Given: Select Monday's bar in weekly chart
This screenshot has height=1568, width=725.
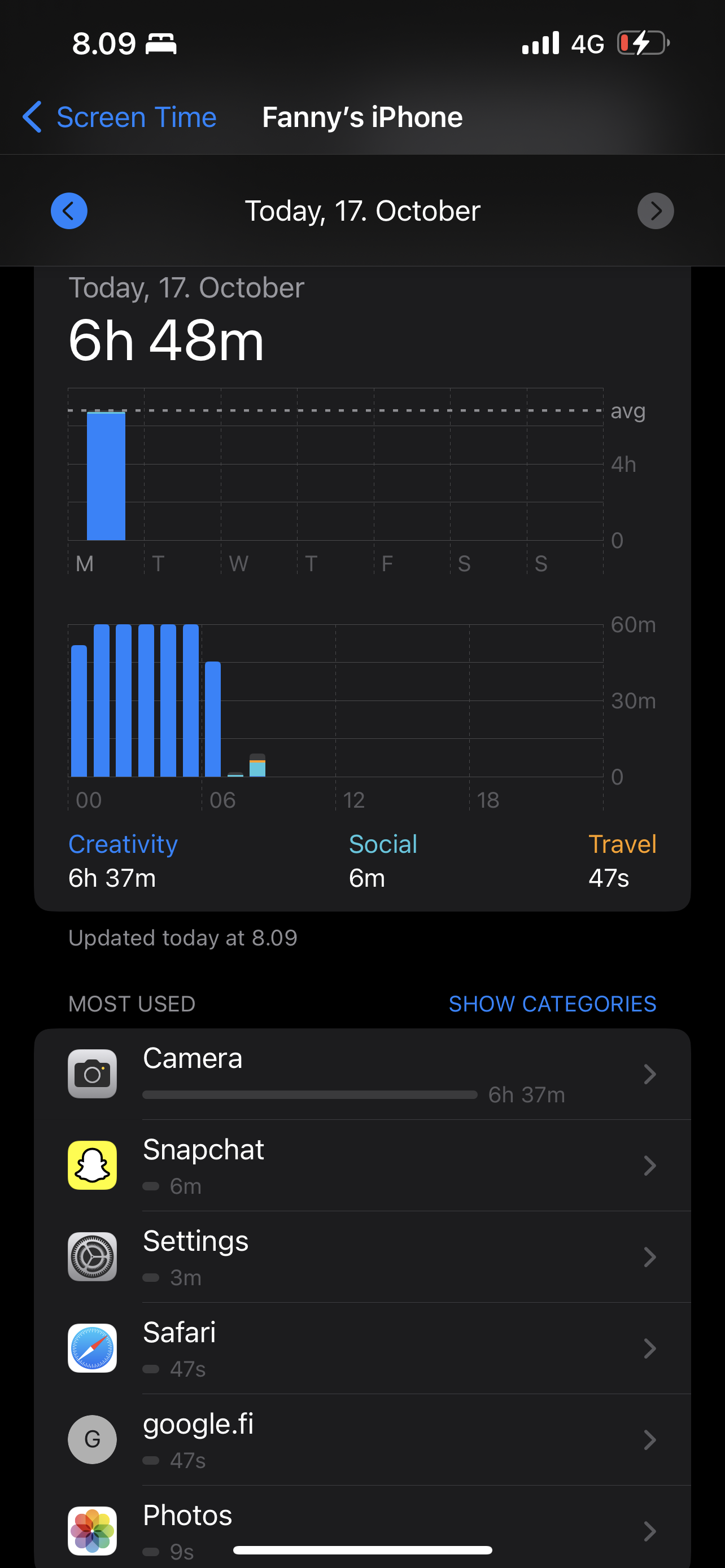Looking at the screenshot, I should coord(106,476).
